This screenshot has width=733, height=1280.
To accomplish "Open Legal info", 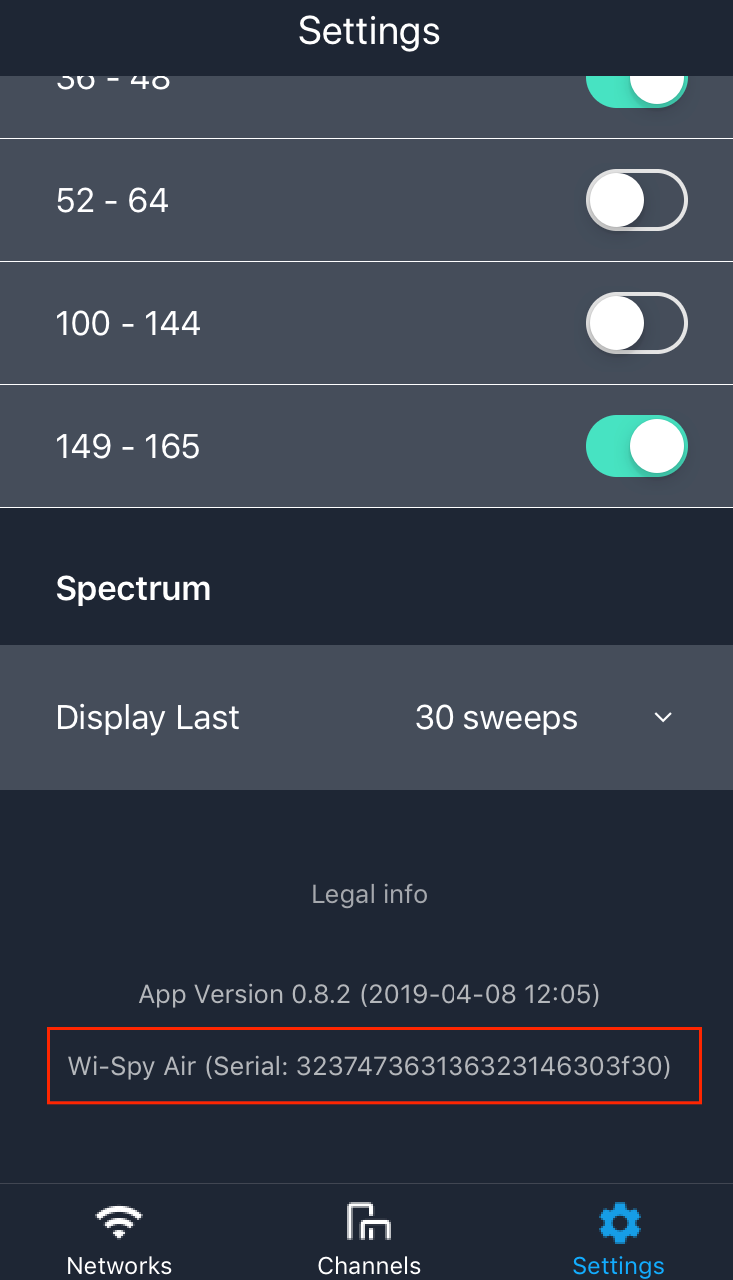I will tap(369, 894).
